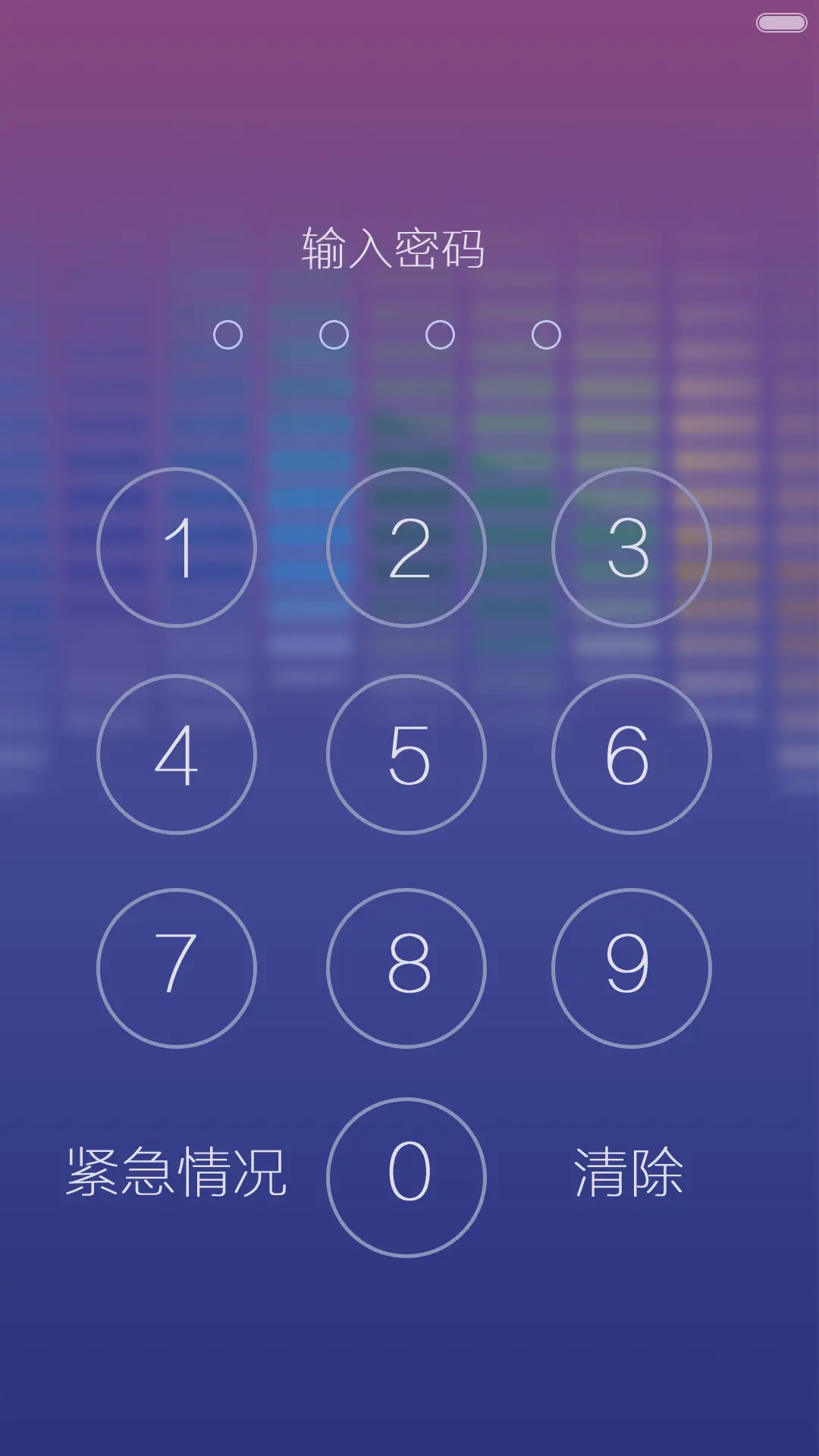
Task: Tap the number 7 key
Action: coord(177,968)
